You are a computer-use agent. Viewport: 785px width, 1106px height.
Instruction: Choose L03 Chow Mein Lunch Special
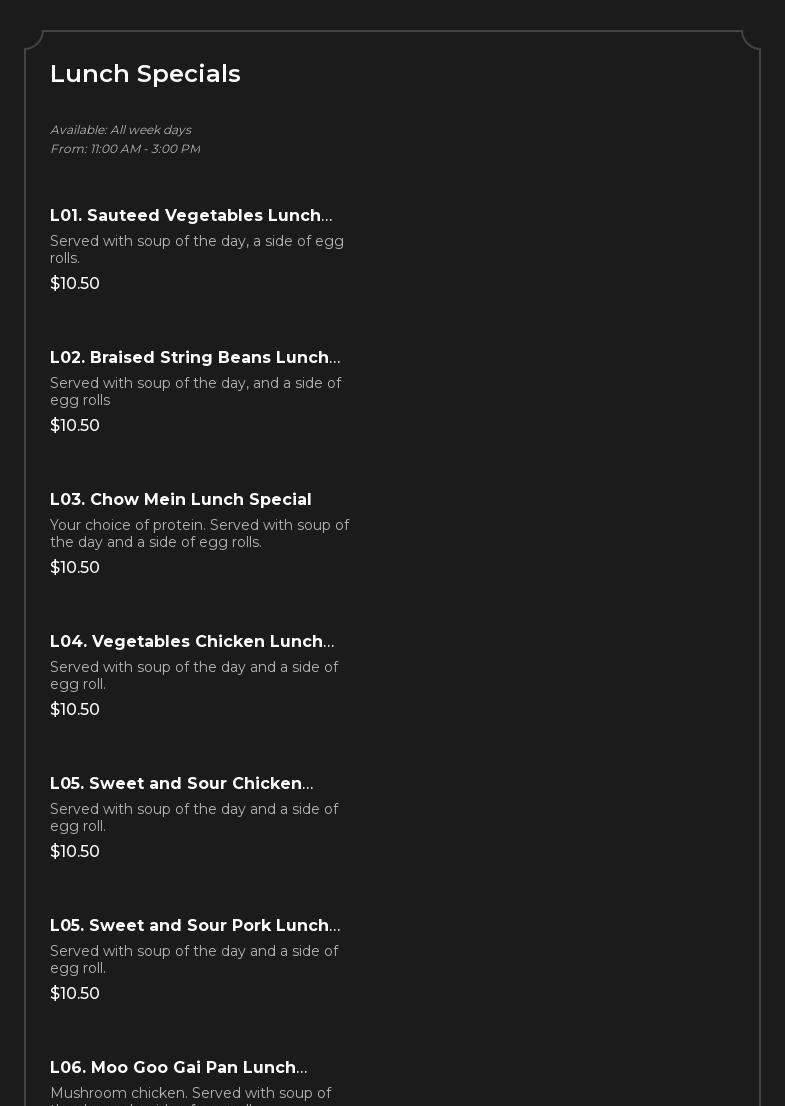[x=181, y=500]
